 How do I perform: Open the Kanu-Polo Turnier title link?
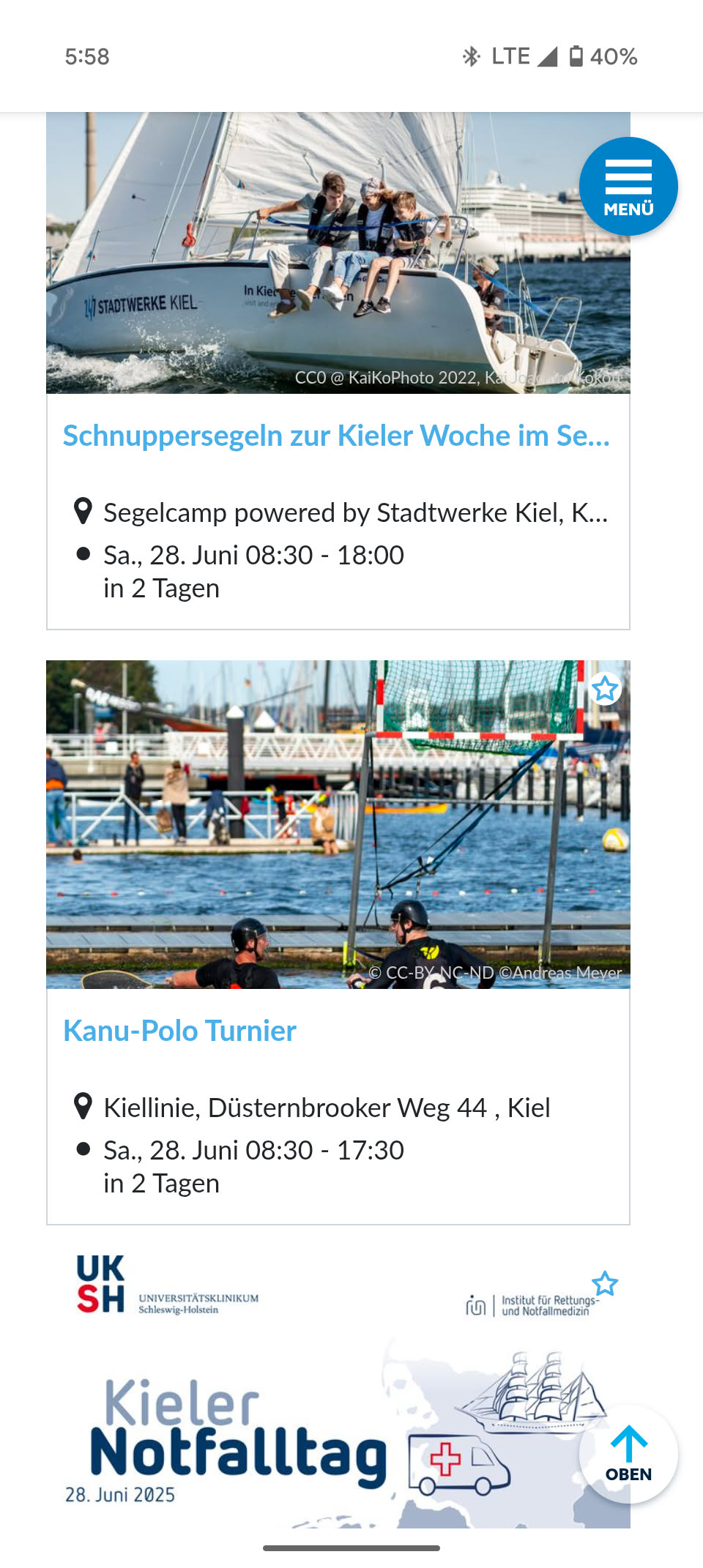(x=179, y=1031)
